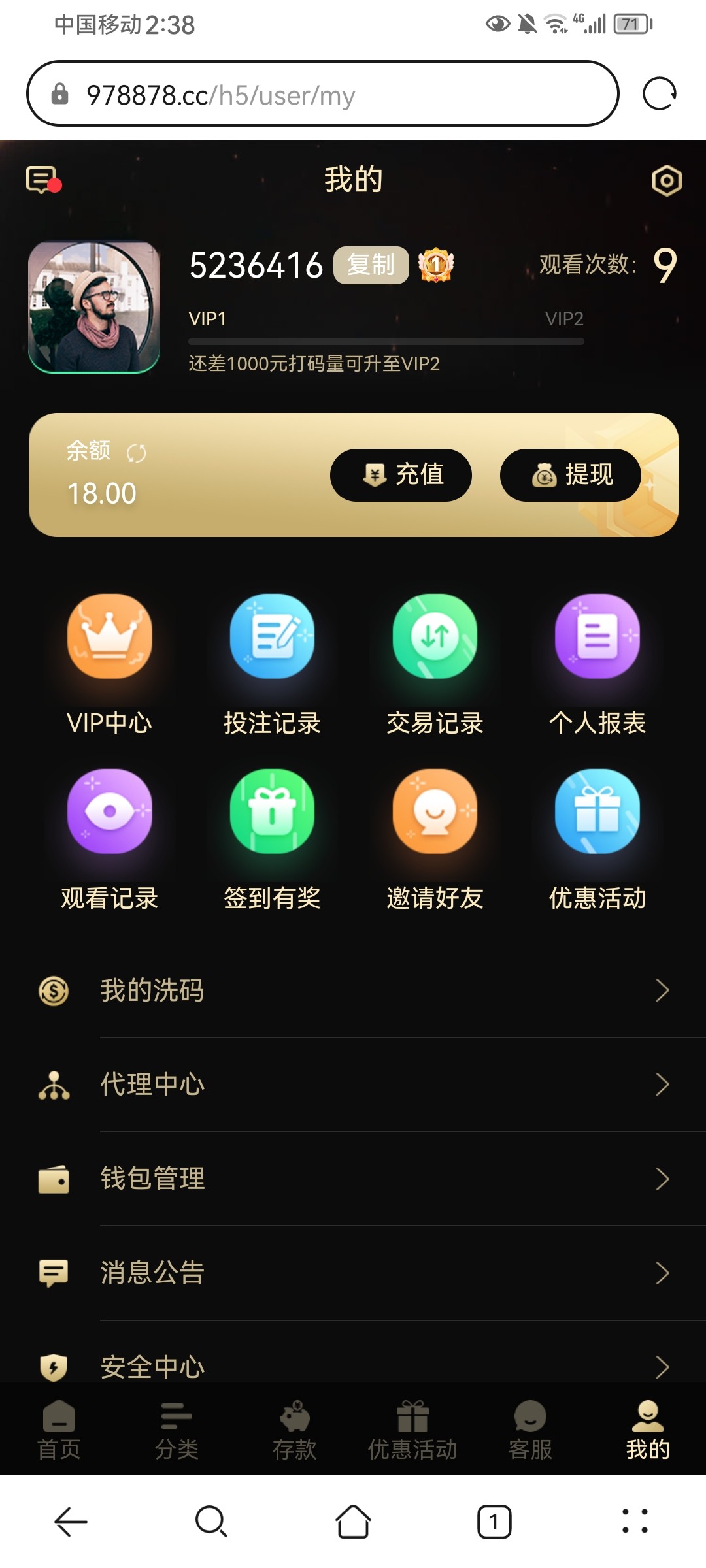Reload the page in the browser
This screenshot has width=706, height=1568.
coord(659,94)
